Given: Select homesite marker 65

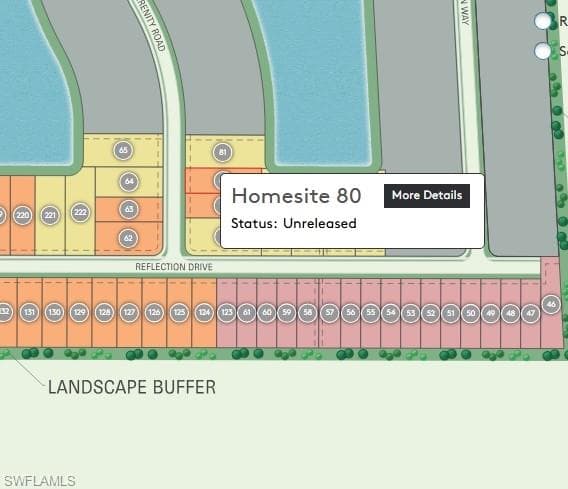Looking at the screenshot, I should [x=123, y=150].
